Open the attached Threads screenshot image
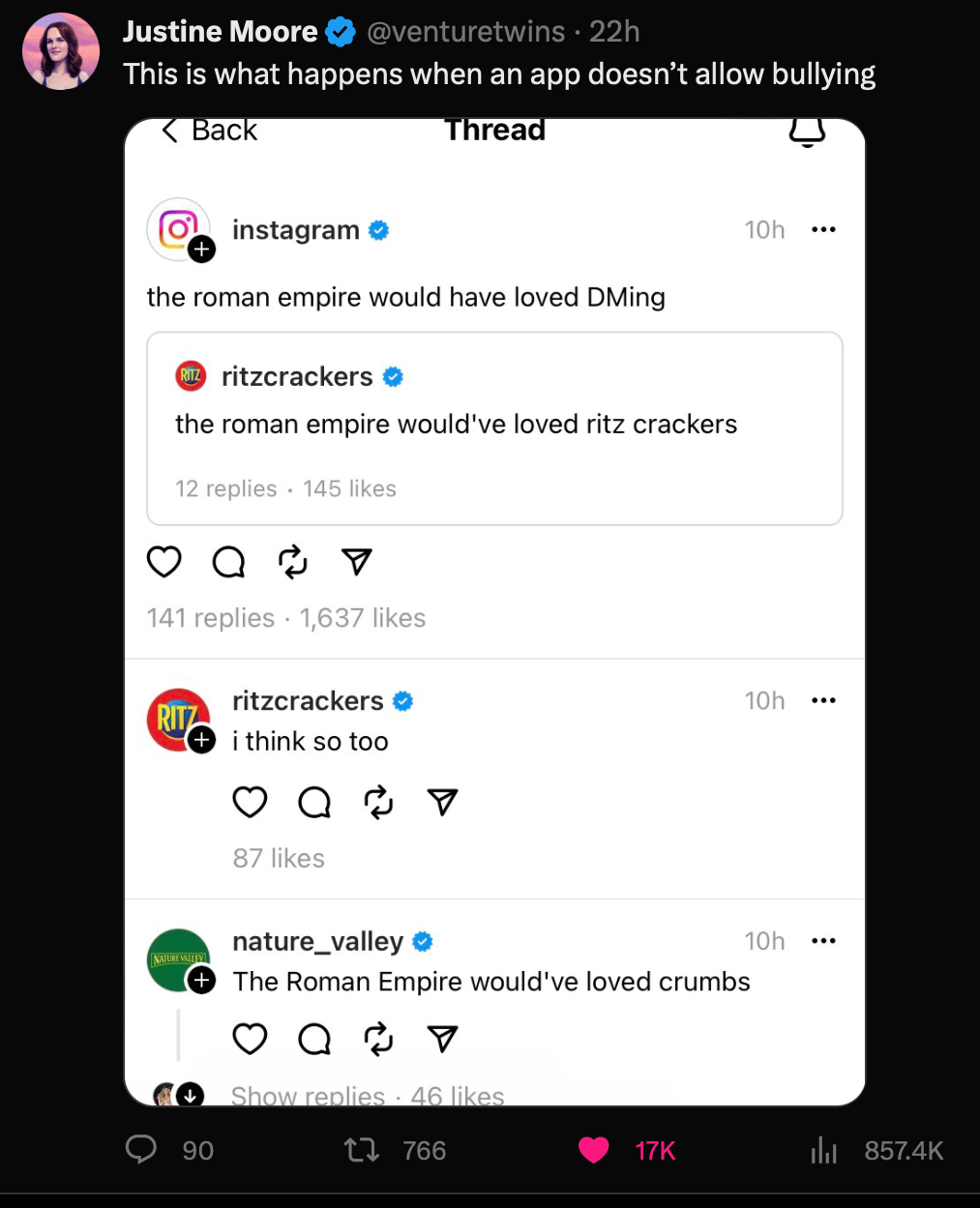 tap(494, 611)
